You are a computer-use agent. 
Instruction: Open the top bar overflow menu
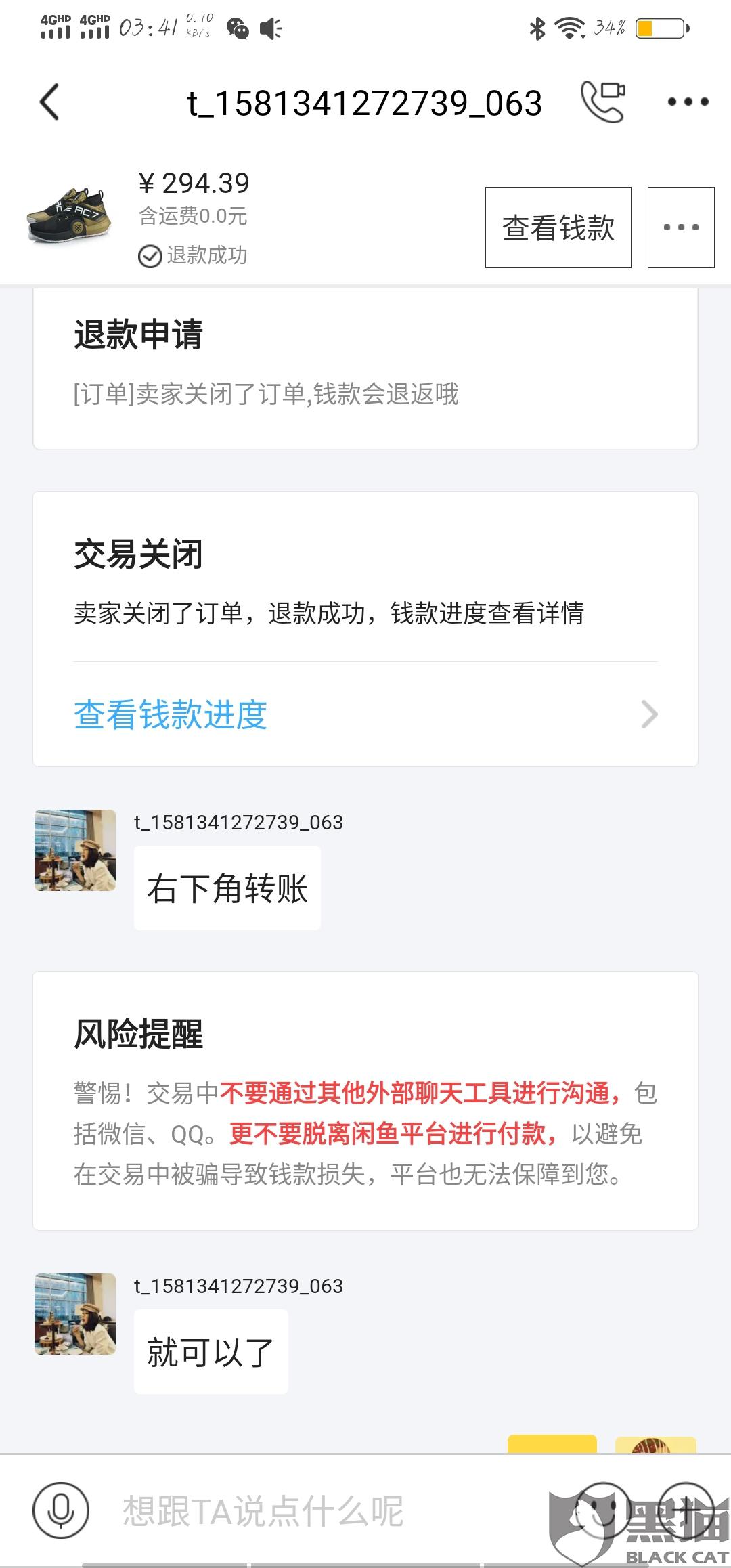click(688, 102)
